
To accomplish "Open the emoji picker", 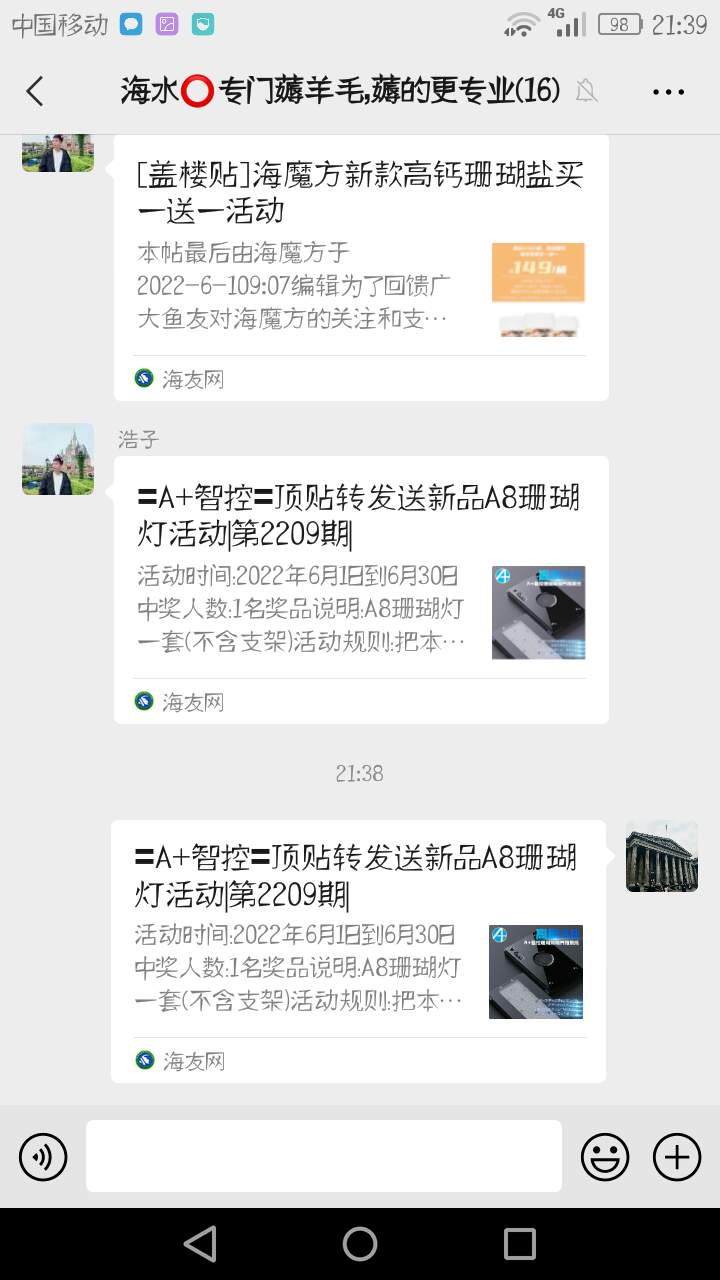I will [605, 1157].
